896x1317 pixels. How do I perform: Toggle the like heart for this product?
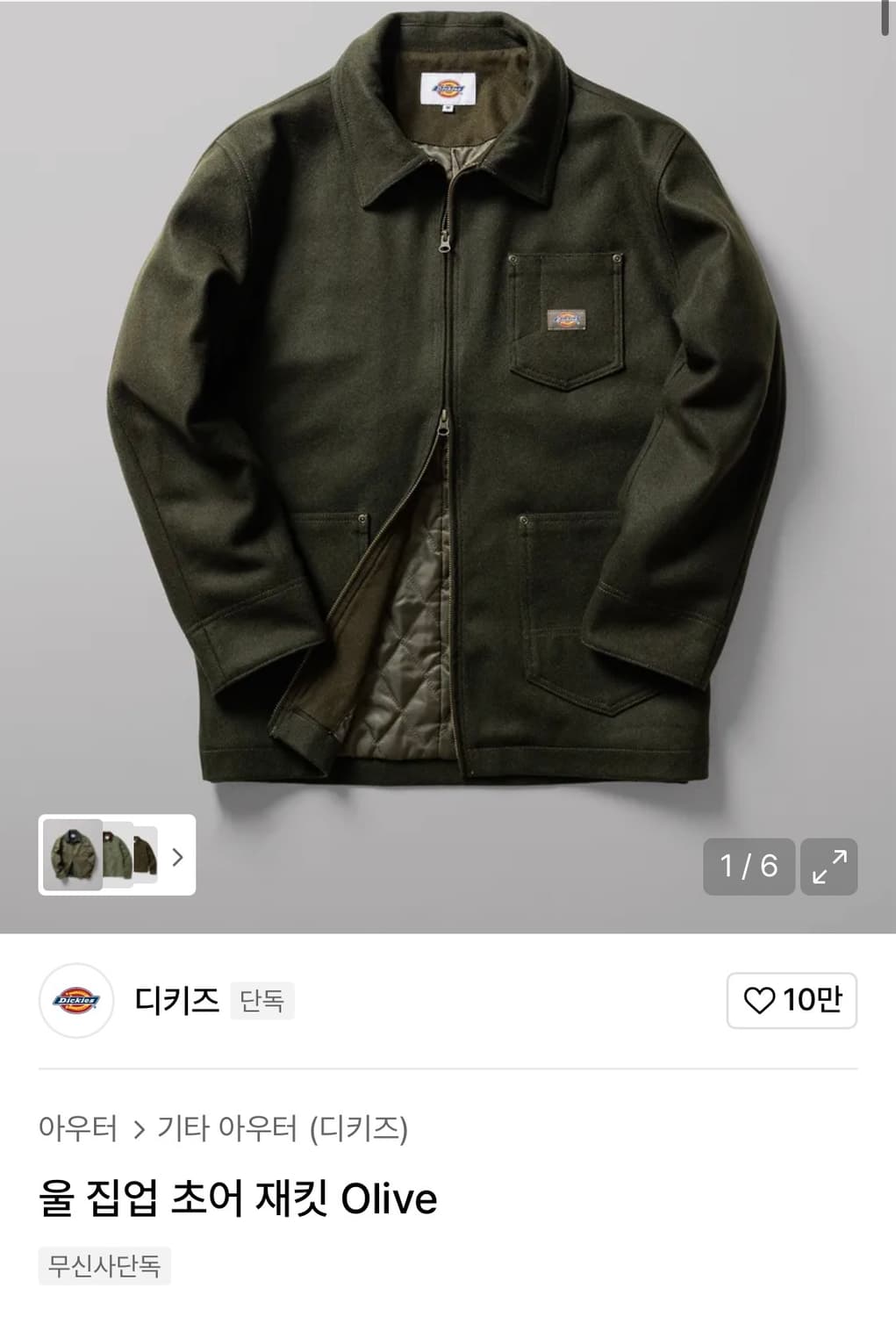[x=767, y=998]
